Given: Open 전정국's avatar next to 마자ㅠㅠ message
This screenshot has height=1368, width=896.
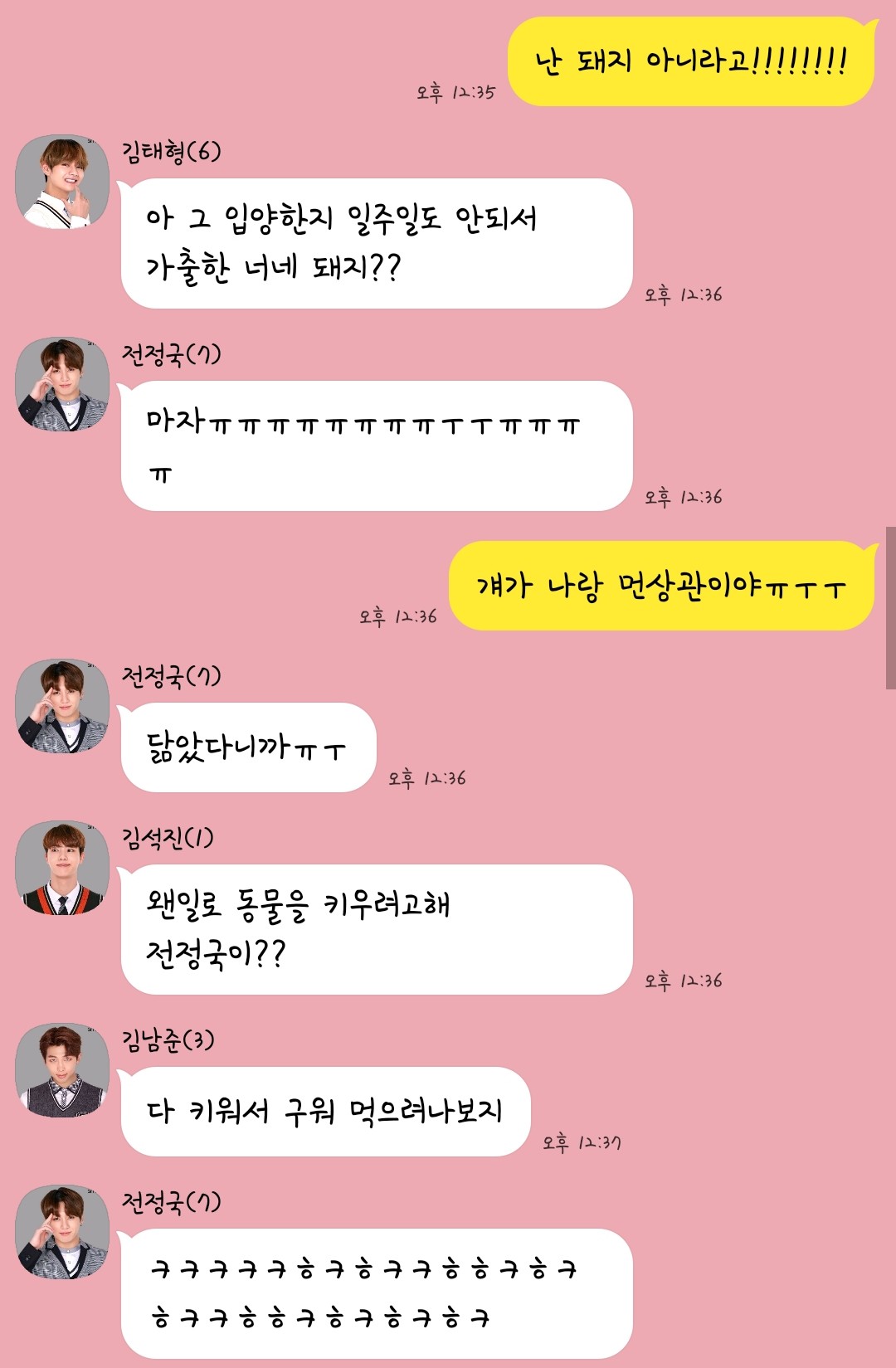Looking at the screenshot, I should [62, 384].
